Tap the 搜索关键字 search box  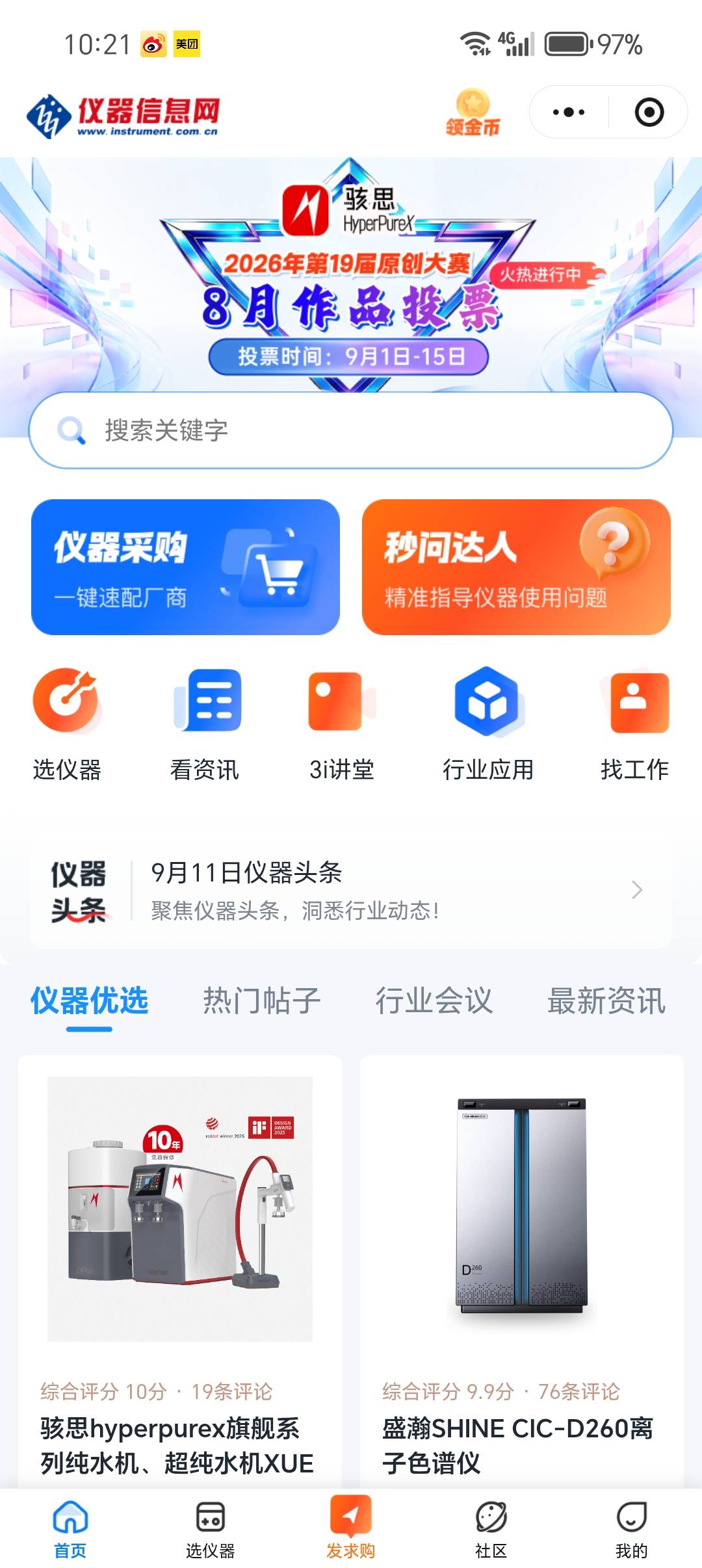(x=351, y=430)
